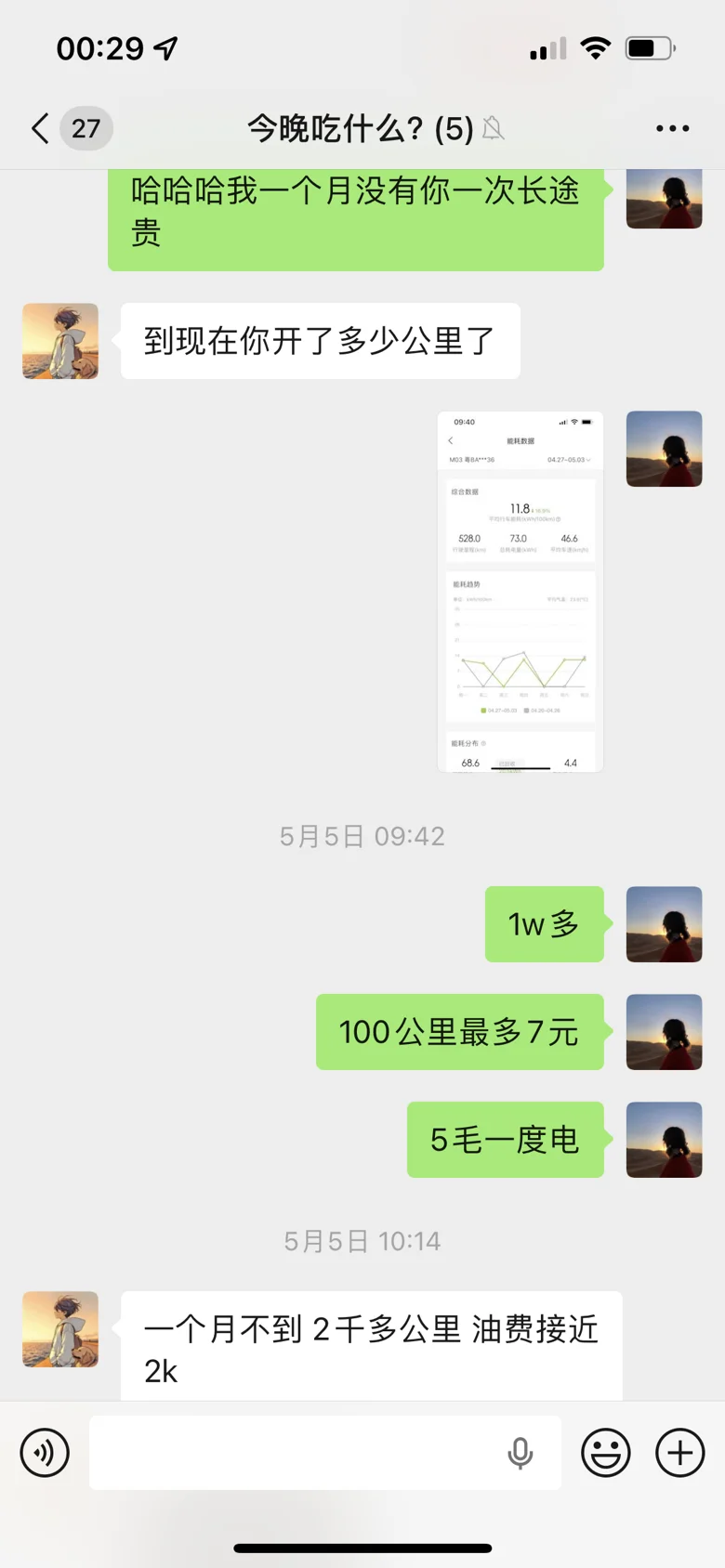Viewport: 725px width, 1568px height.
Task: Open the shared energy data screenshot
Action: [x=521, y=591]
